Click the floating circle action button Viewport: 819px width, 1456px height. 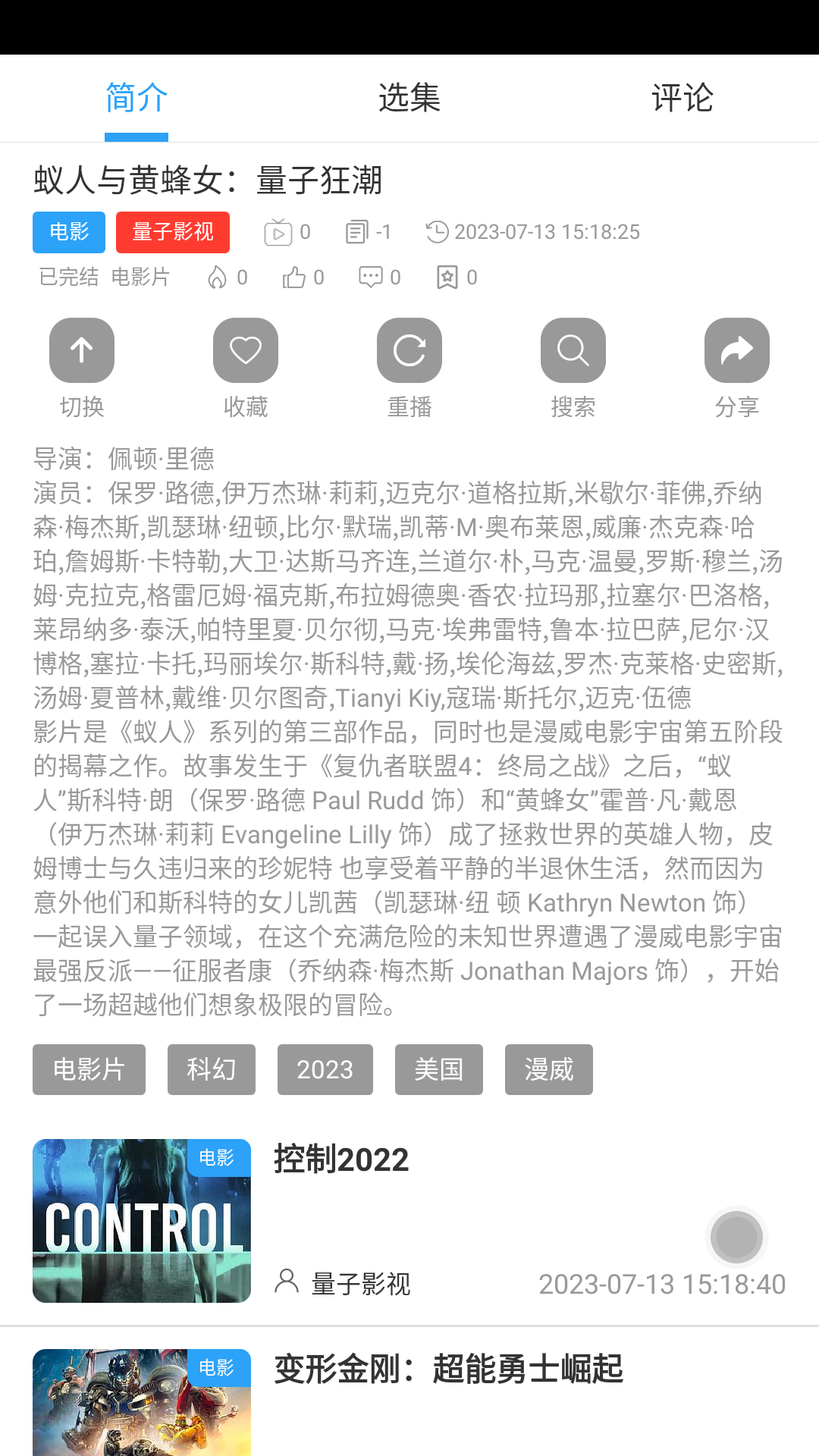point(736,1237)
